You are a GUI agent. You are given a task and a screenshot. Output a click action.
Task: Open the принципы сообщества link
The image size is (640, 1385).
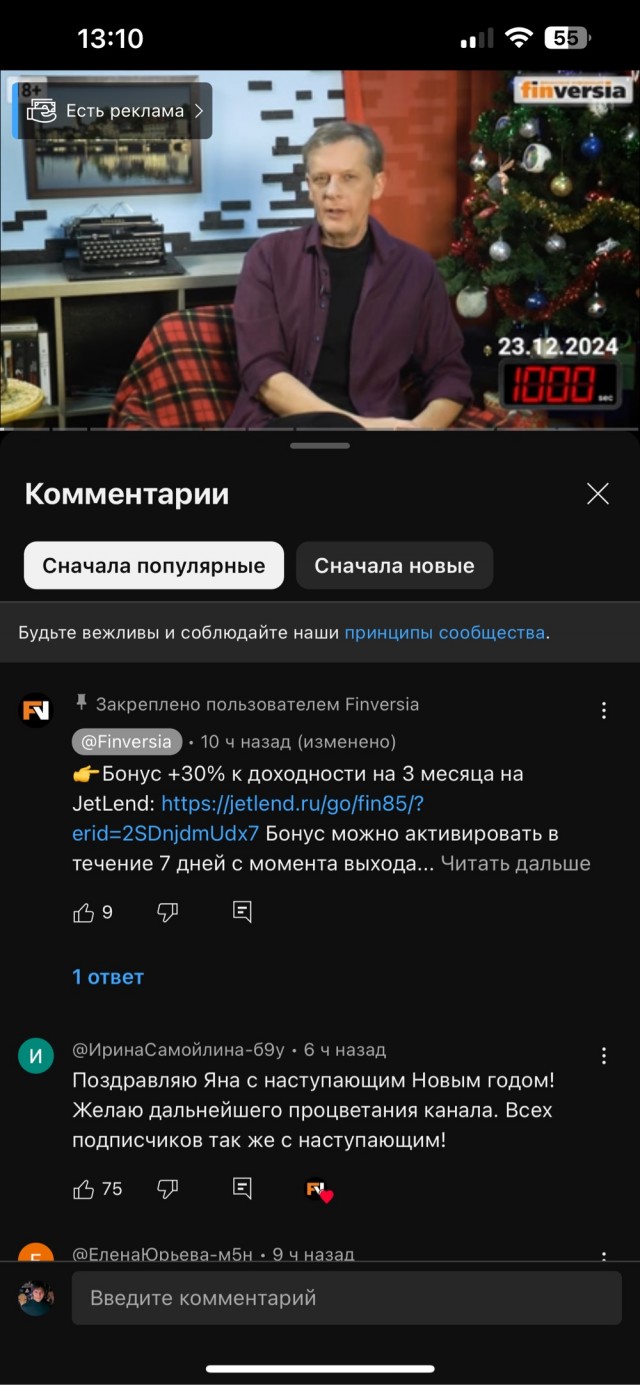pyautogui.click(x=445, y=633)
